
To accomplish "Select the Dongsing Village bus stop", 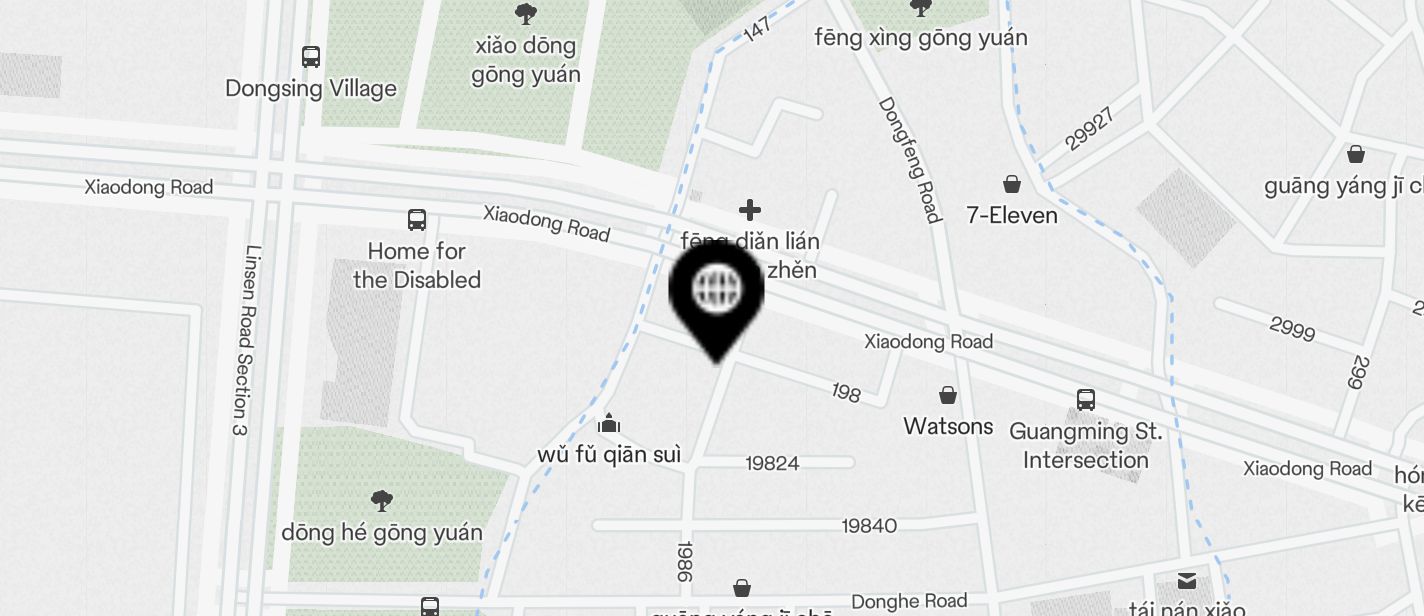I will click(x=311, y=58).
